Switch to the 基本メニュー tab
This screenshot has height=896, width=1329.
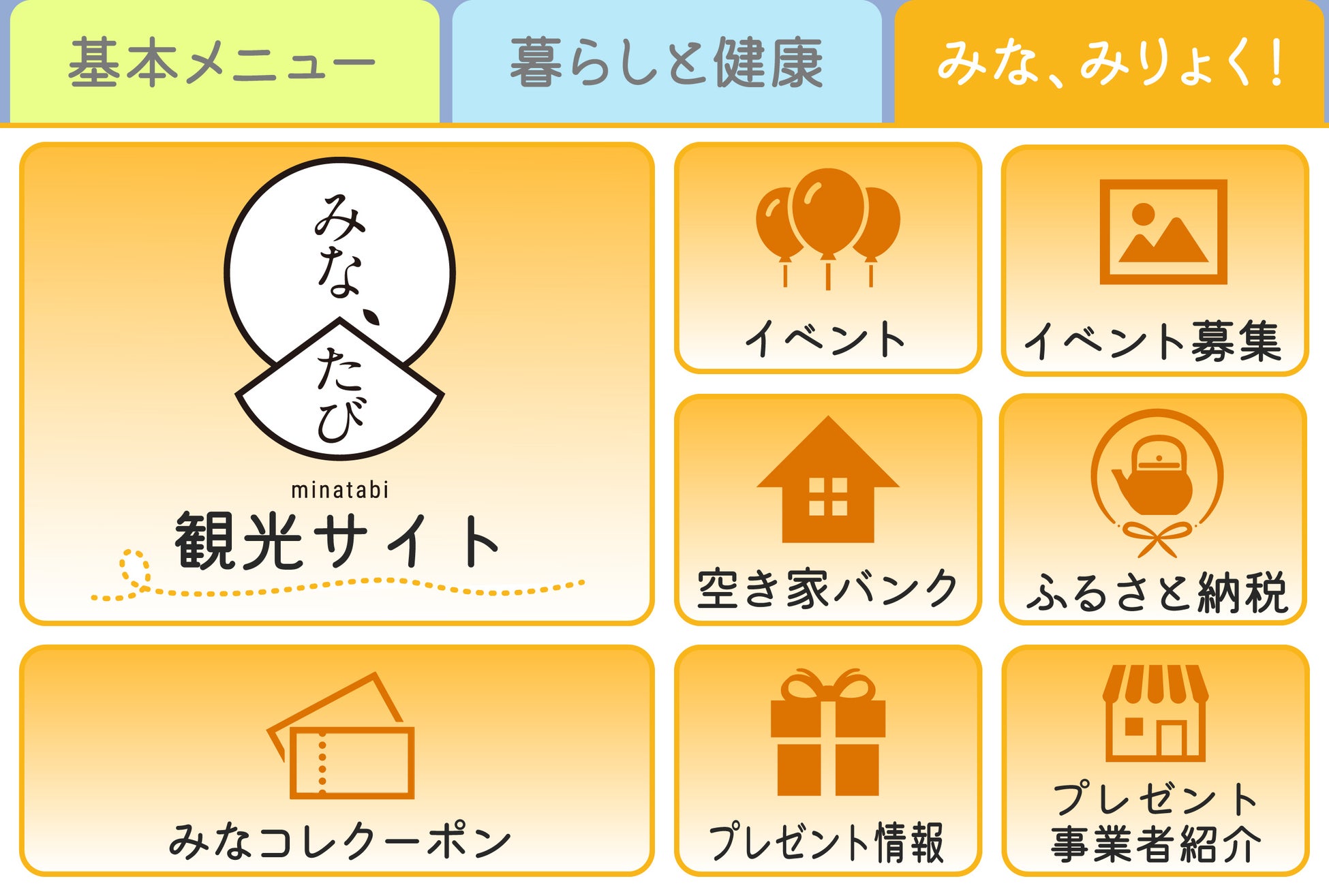pyautogui.click(x=224, y=63)
